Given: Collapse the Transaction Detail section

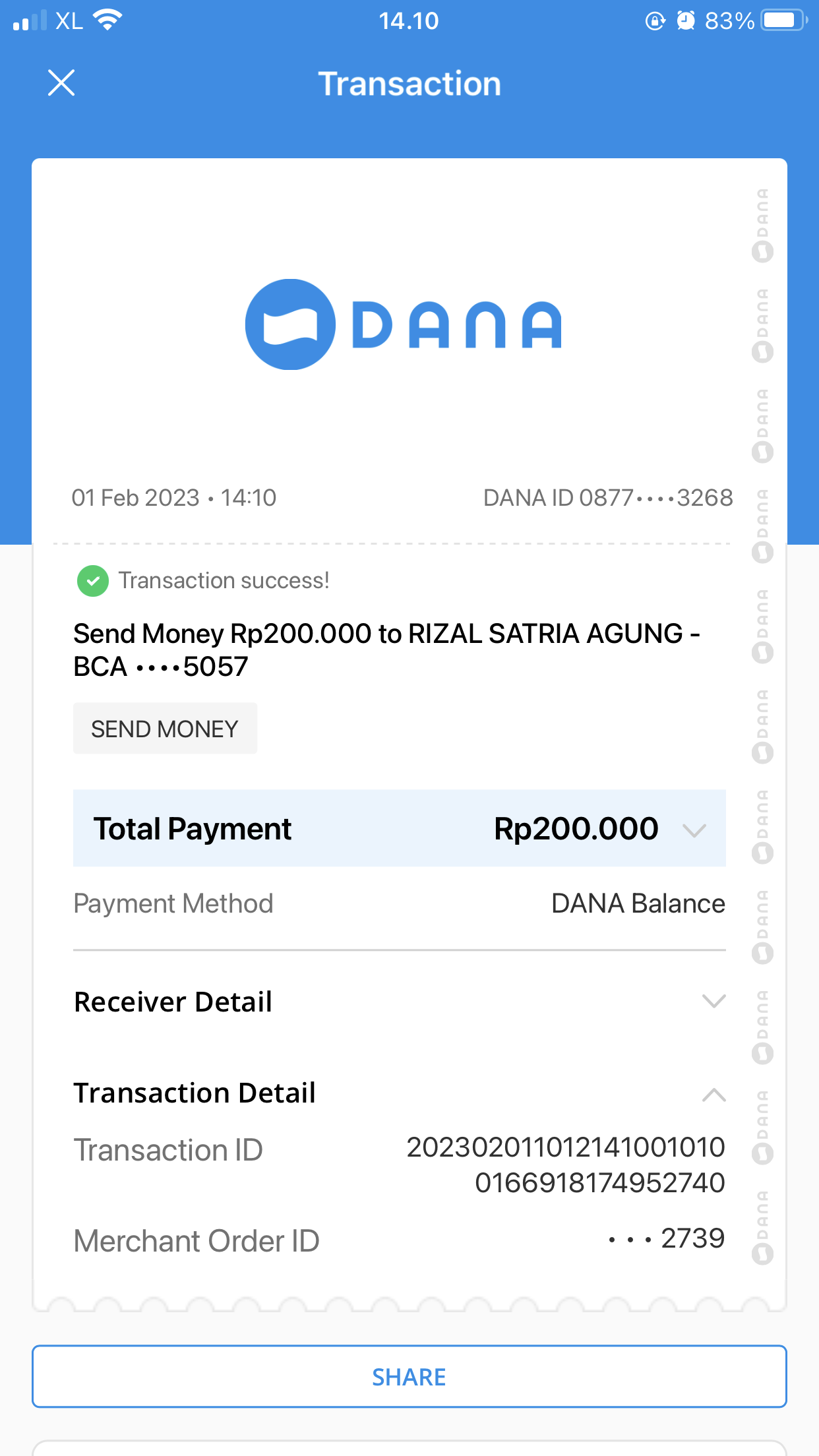Looking at the screenshot, I should point(713,1095).
